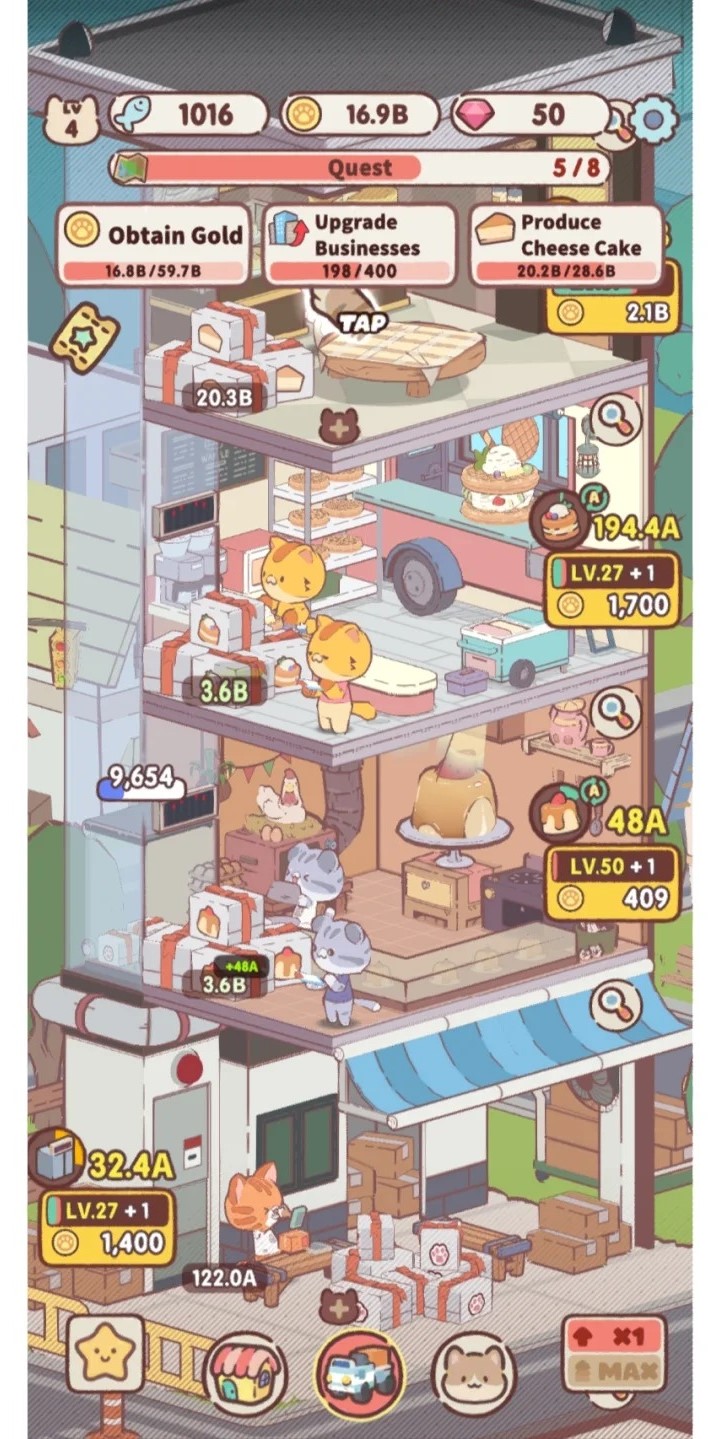Upgrade the LV.27 business for 1,400
The width and height of the screenshot is (720, 1439).
[107, 1227]
